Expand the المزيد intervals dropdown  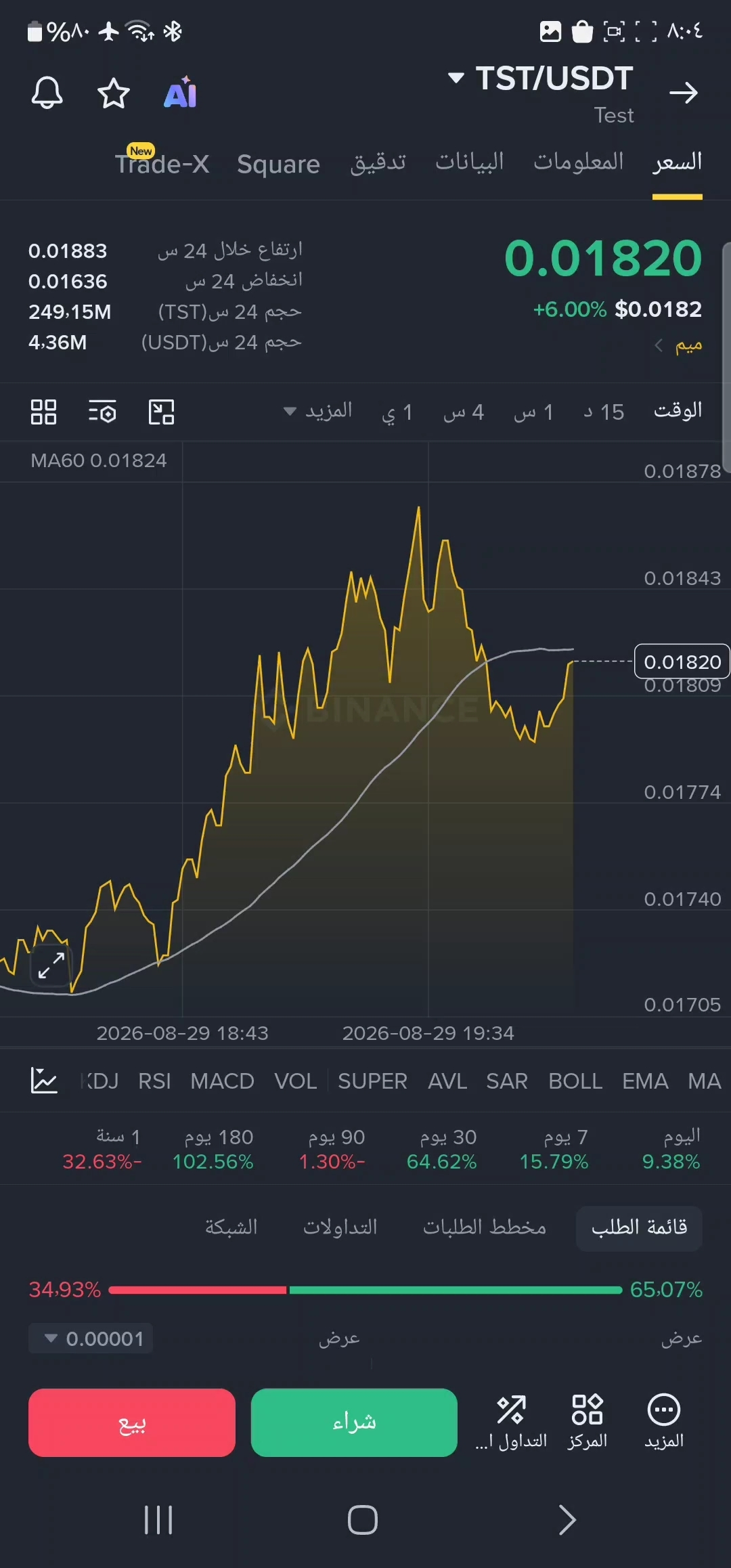[x=318, y=411]
